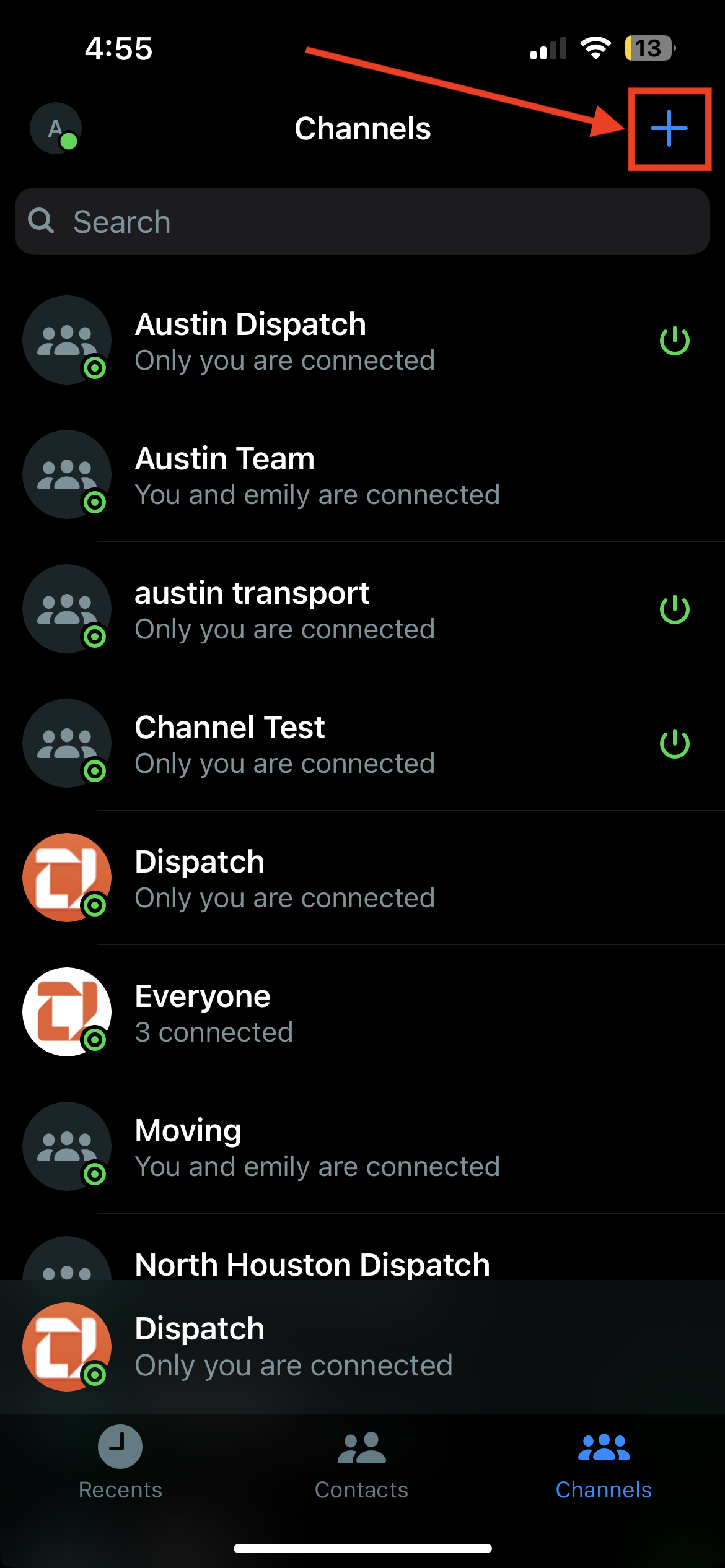Viewport: 725px width, 1568px height.
Task: Open the Channel Test channel
Action: click(310, 744)
